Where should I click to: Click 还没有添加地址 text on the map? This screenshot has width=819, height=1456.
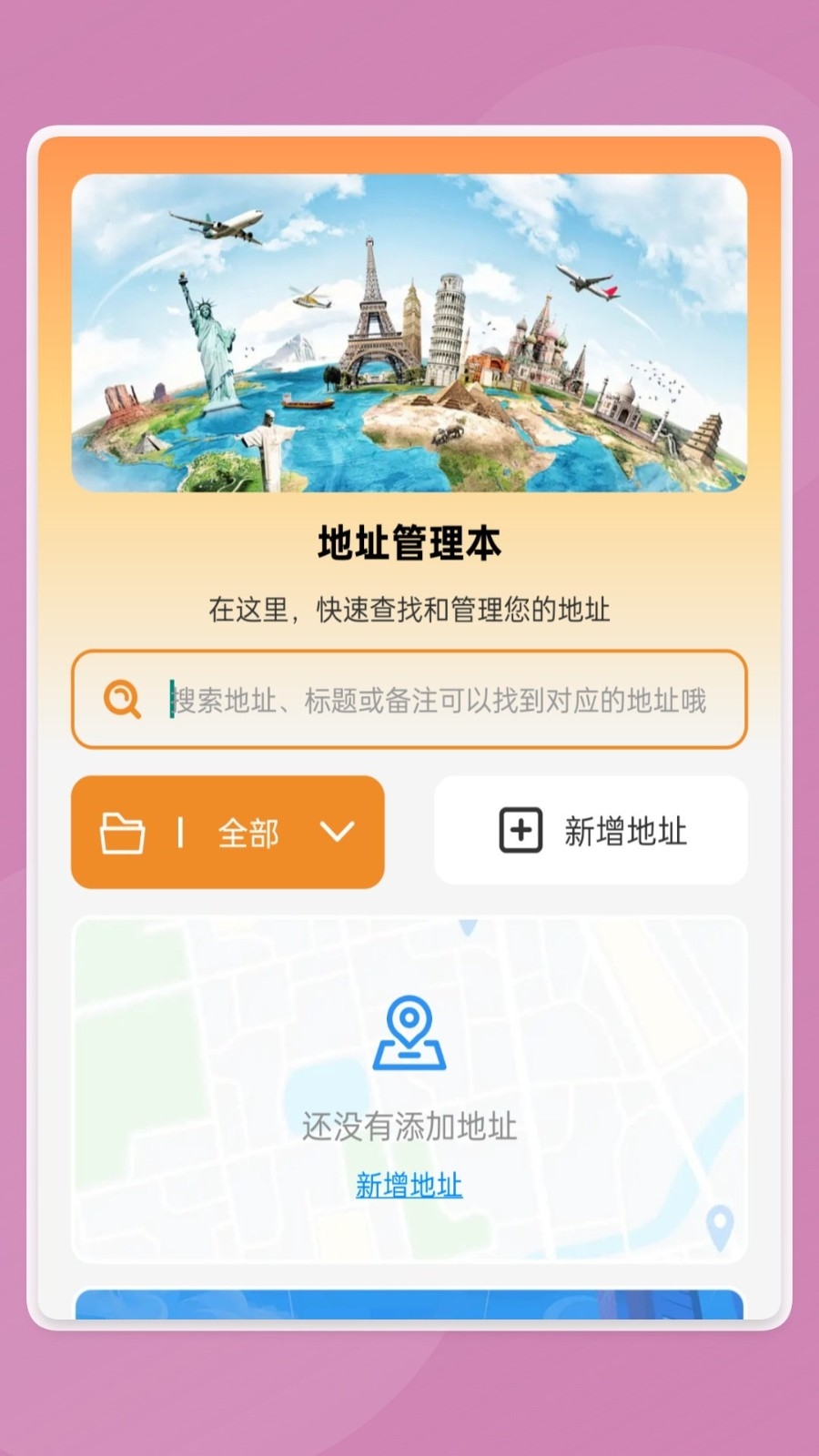pyautogui.click(x=409, y=1127)
